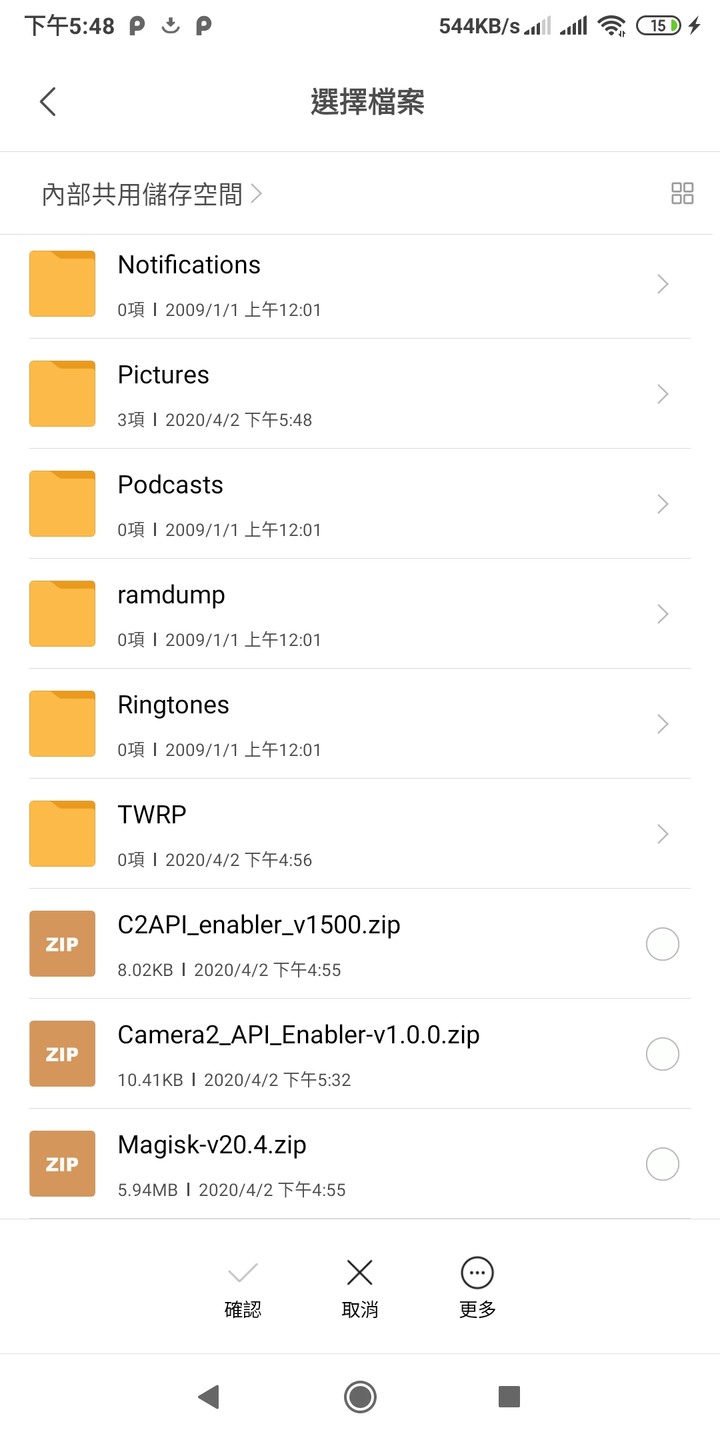The image size is (720, 1440).
Task: Expand the ramdump folder chevron
Action: [662, 613]
